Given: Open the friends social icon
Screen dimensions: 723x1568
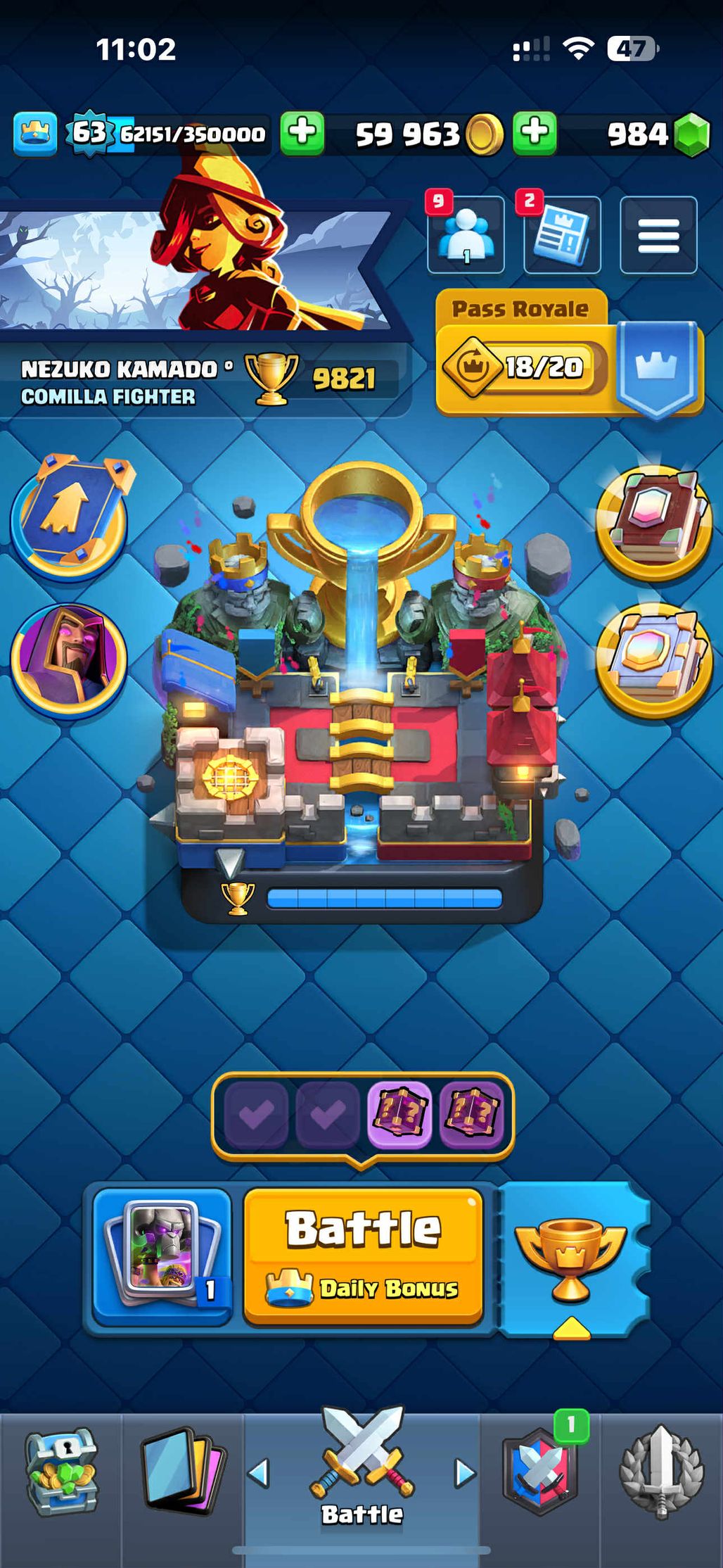Looking at the screenshot, I should (466, 235).
